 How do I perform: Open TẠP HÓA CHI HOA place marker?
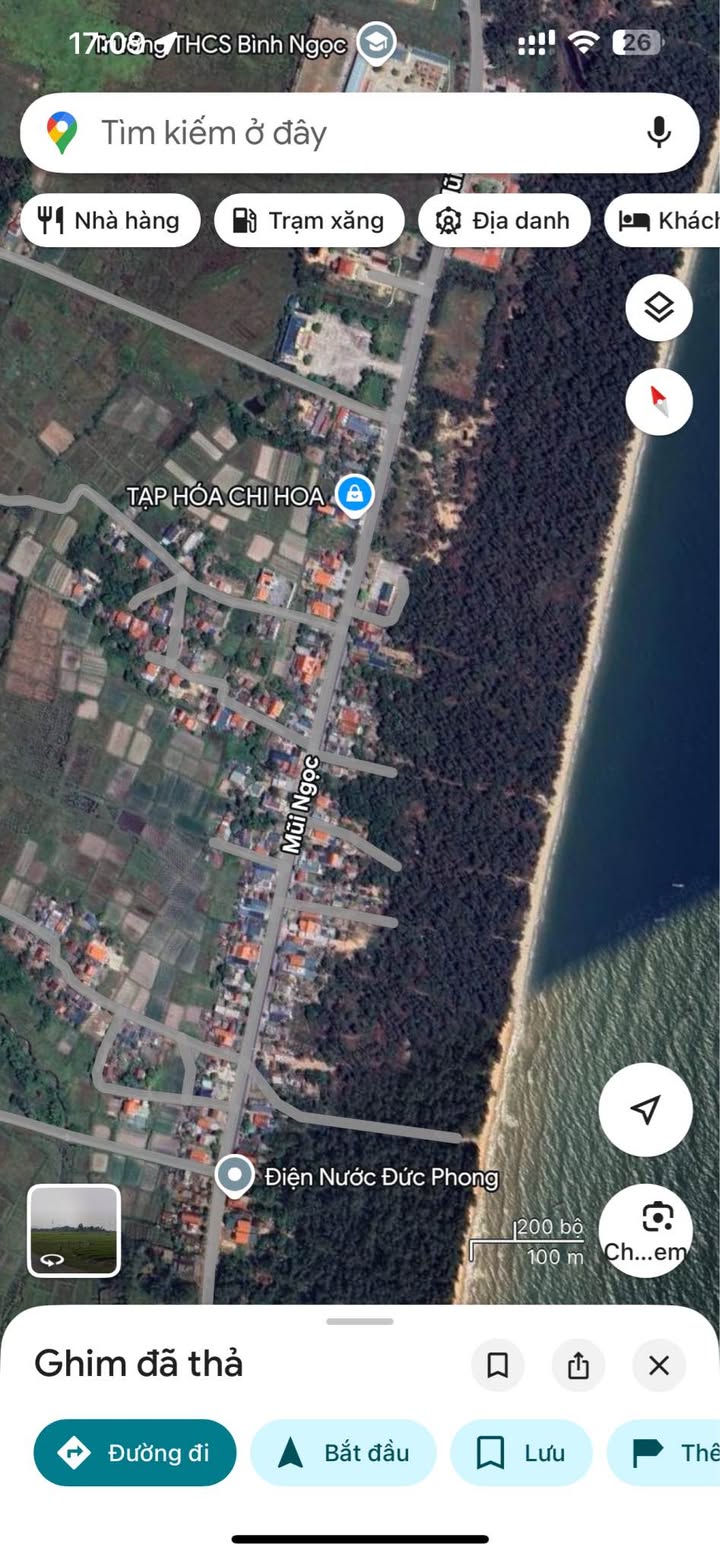coord(353,493)
